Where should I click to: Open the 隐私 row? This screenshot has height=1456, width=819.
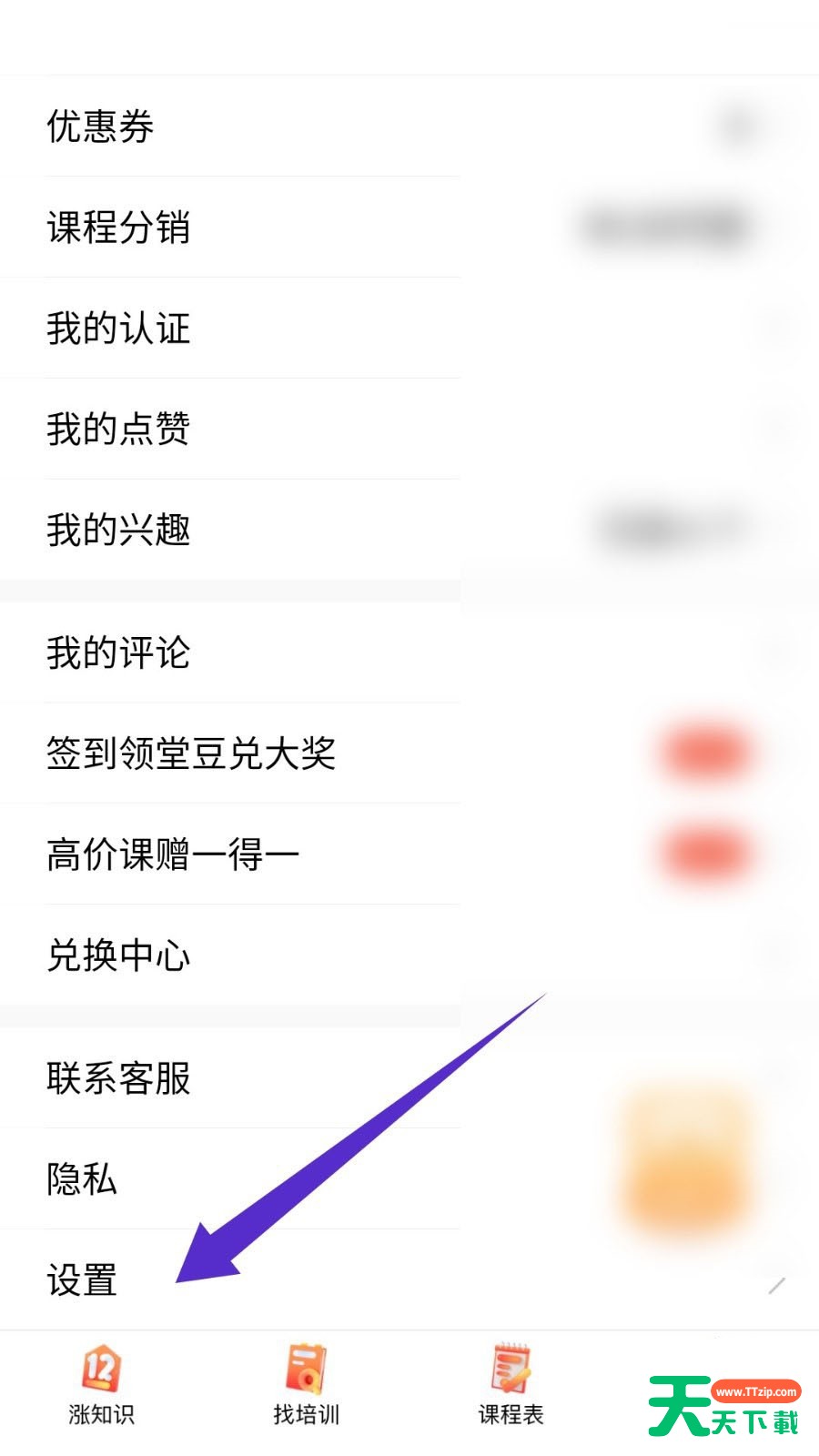(409, 1179)
